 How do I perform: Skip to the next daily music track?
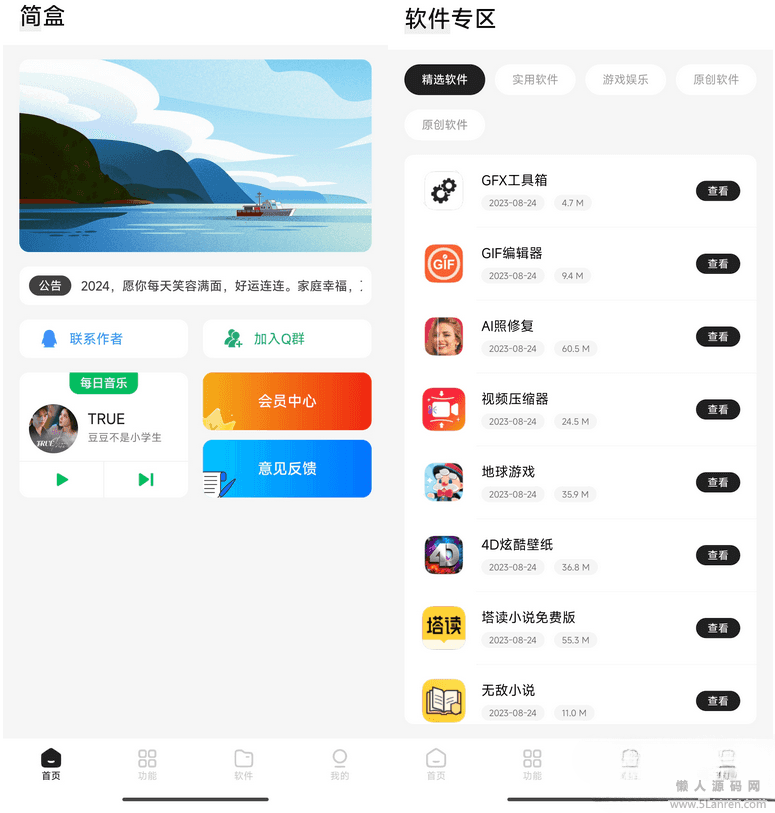click(146, 480)
